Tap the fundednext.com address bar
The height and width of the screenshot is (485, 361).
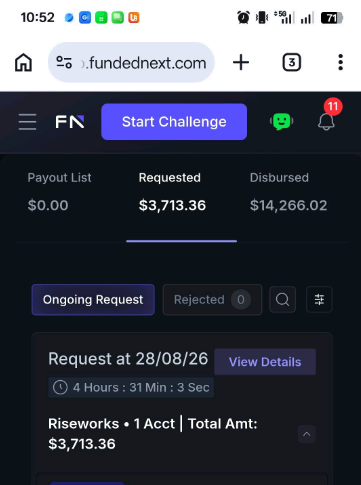pyautogui.click(x=131, y=62)
